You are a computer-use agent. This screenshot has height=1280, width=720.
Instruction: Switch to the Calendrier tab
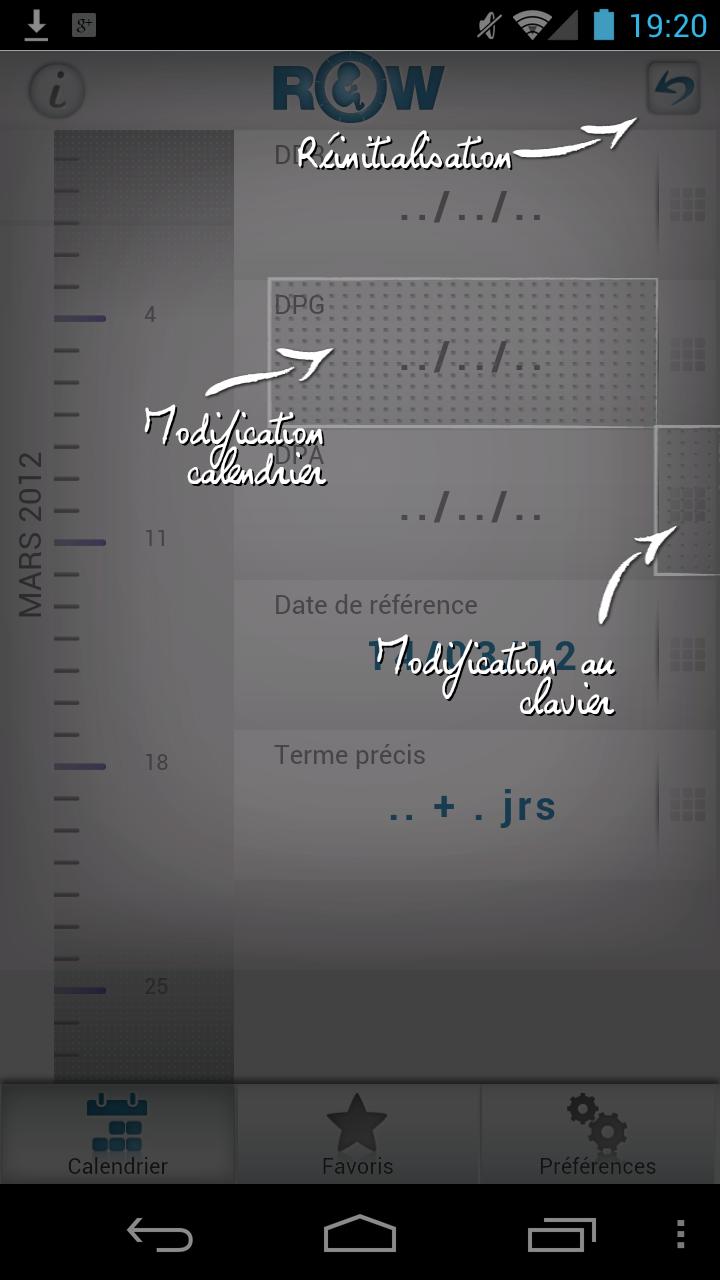click(x=117, y=1134)
